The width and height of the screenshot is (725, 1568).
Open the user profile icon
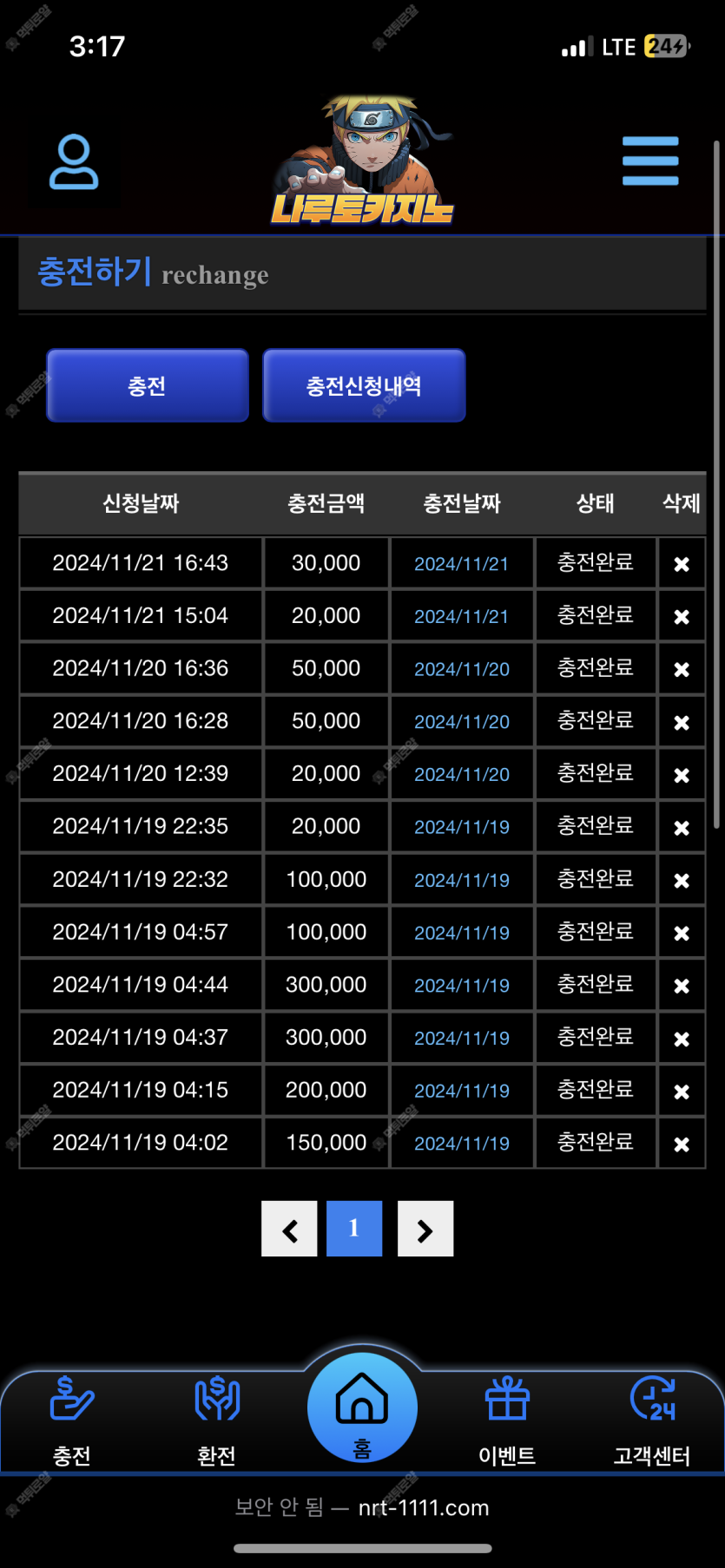74,161
